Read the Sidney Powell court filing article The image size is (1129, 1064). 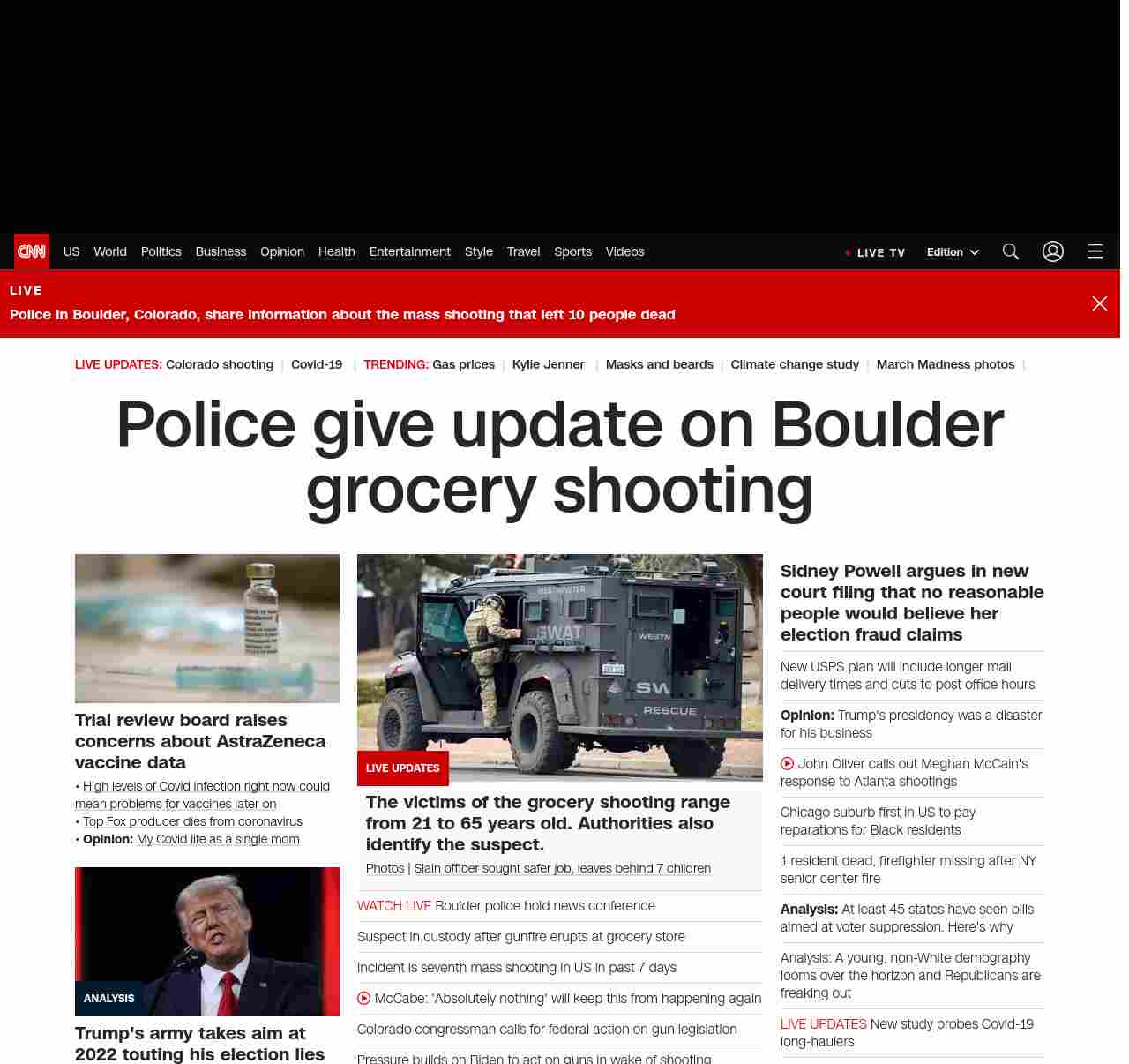[912, 603]
